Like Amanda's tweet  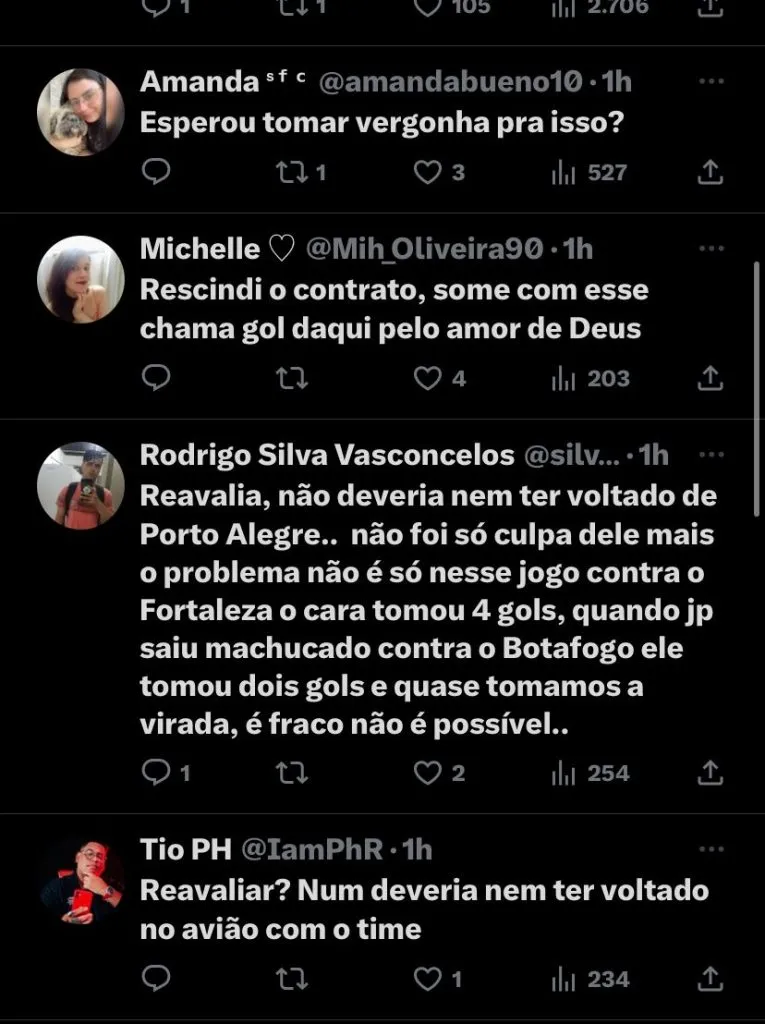click(428, 173)
